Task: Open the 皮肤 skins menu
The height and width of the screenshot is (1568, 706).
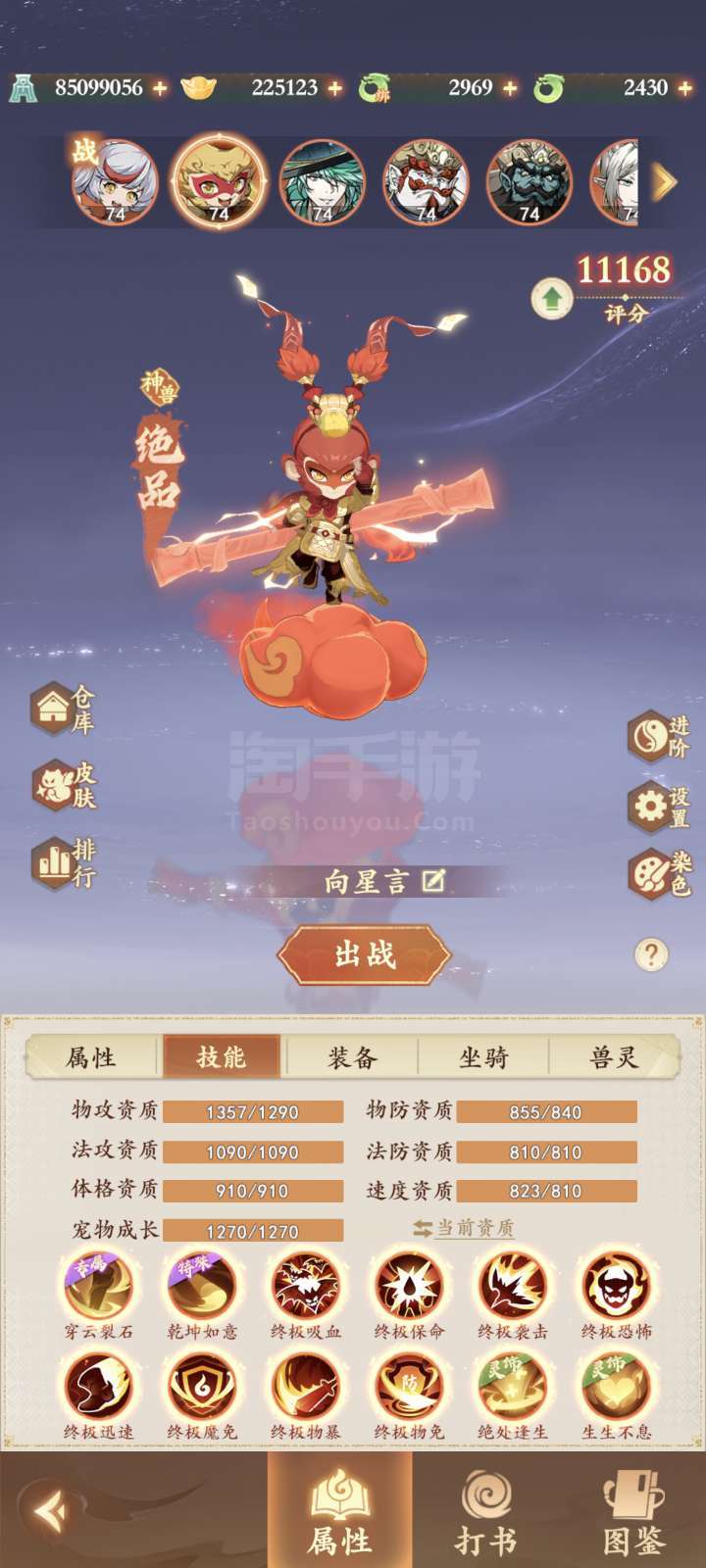Action: (64, 786)
